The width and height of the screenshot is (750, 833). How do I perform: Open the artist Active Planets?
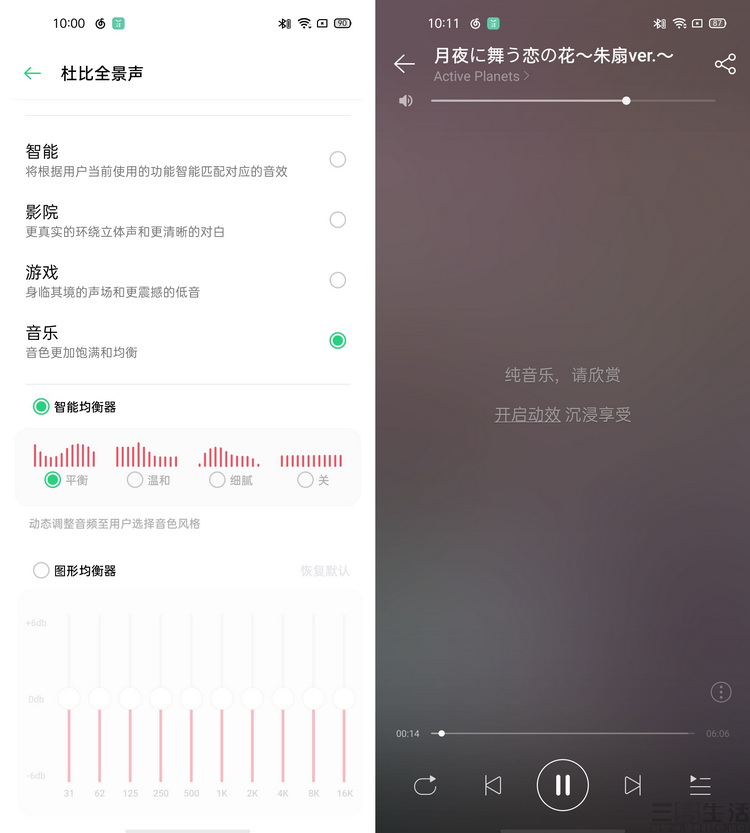[481, 76]
